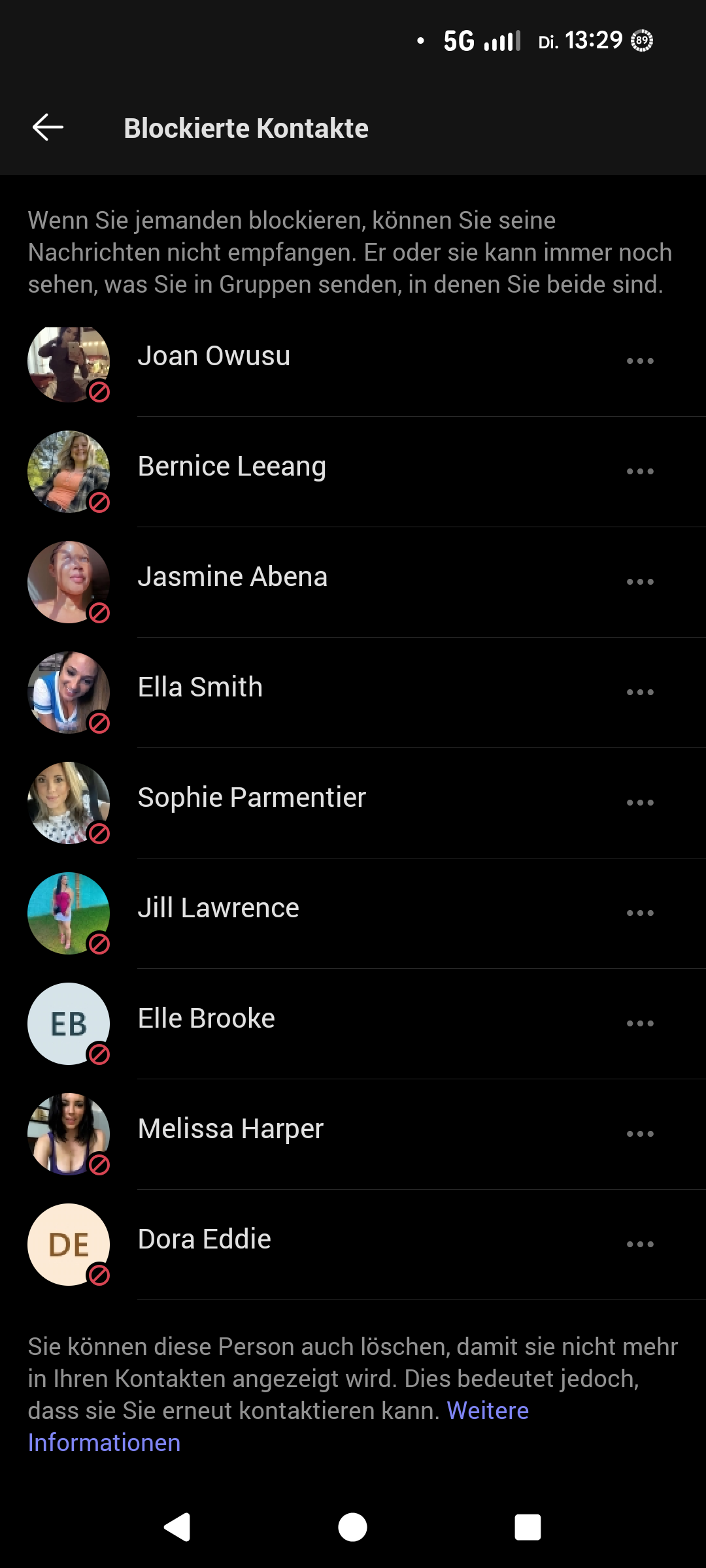This screenshot has width=706, height=1568.
Task: Open the Weitere Informationen link
Action: coord(487,1411)
